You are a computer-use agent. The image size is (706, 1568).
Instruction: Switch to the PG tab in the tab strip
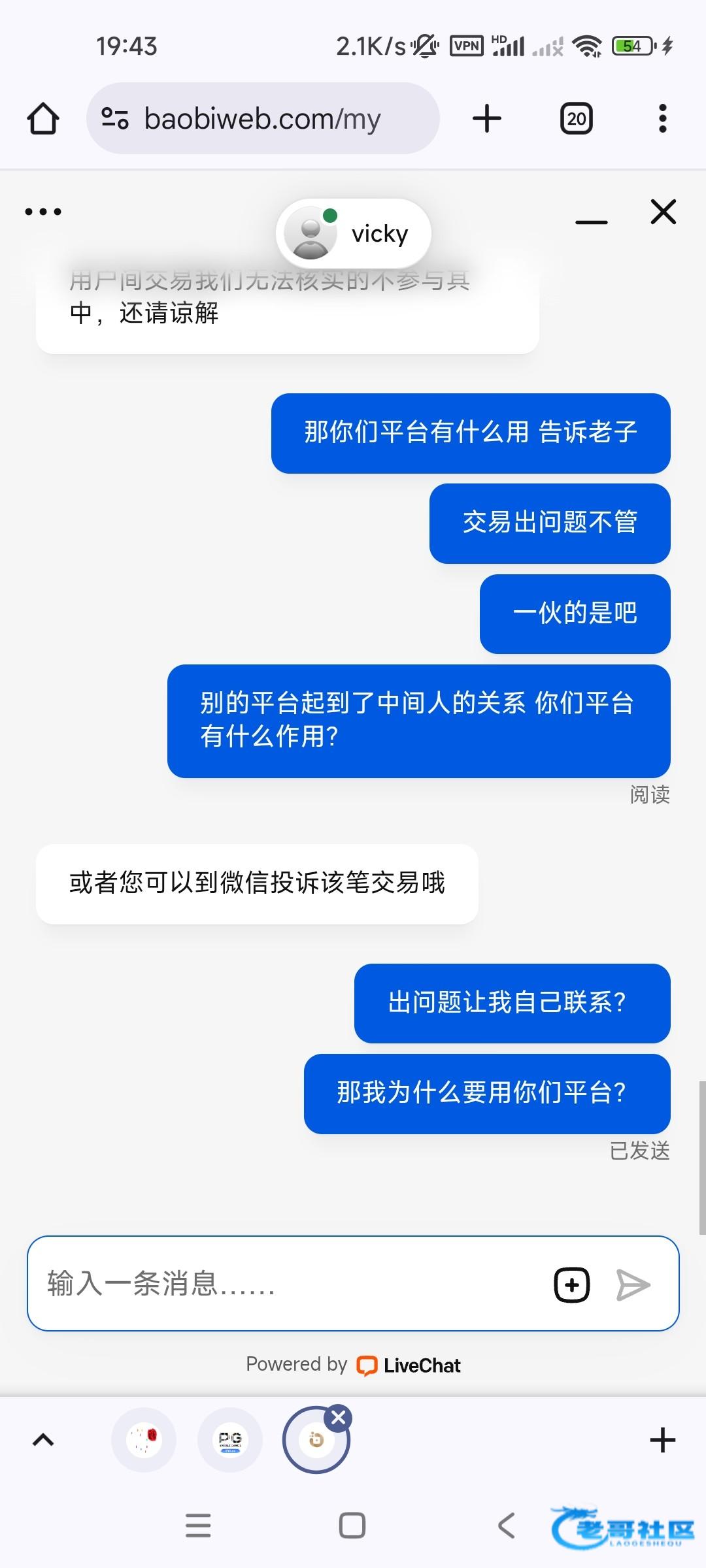tap(230, 1440)
